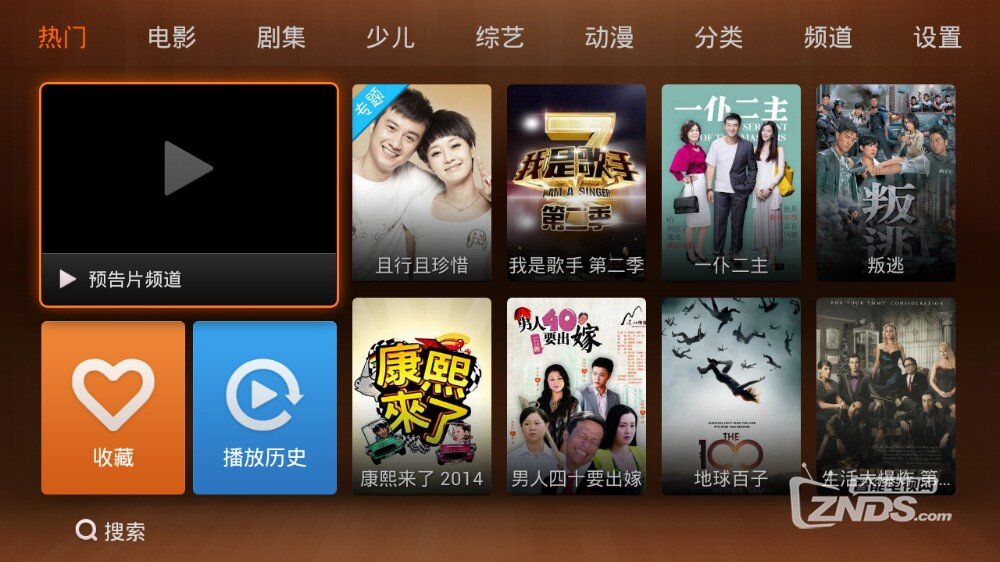This screenshot has height=562, width=1000.
Task: Open the 少儿 tab
Action: tap(390, 38)
